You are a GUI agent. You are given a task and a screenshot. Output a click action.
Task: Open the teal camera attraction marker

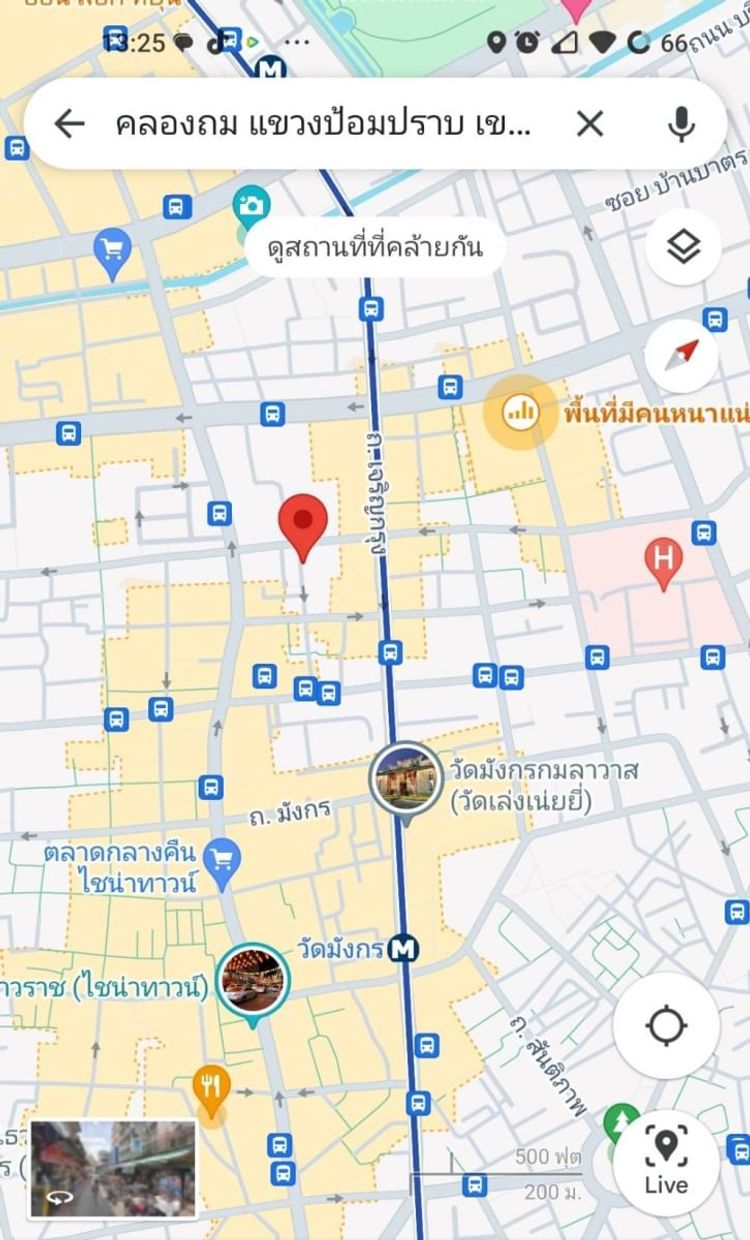pos(252,207)
